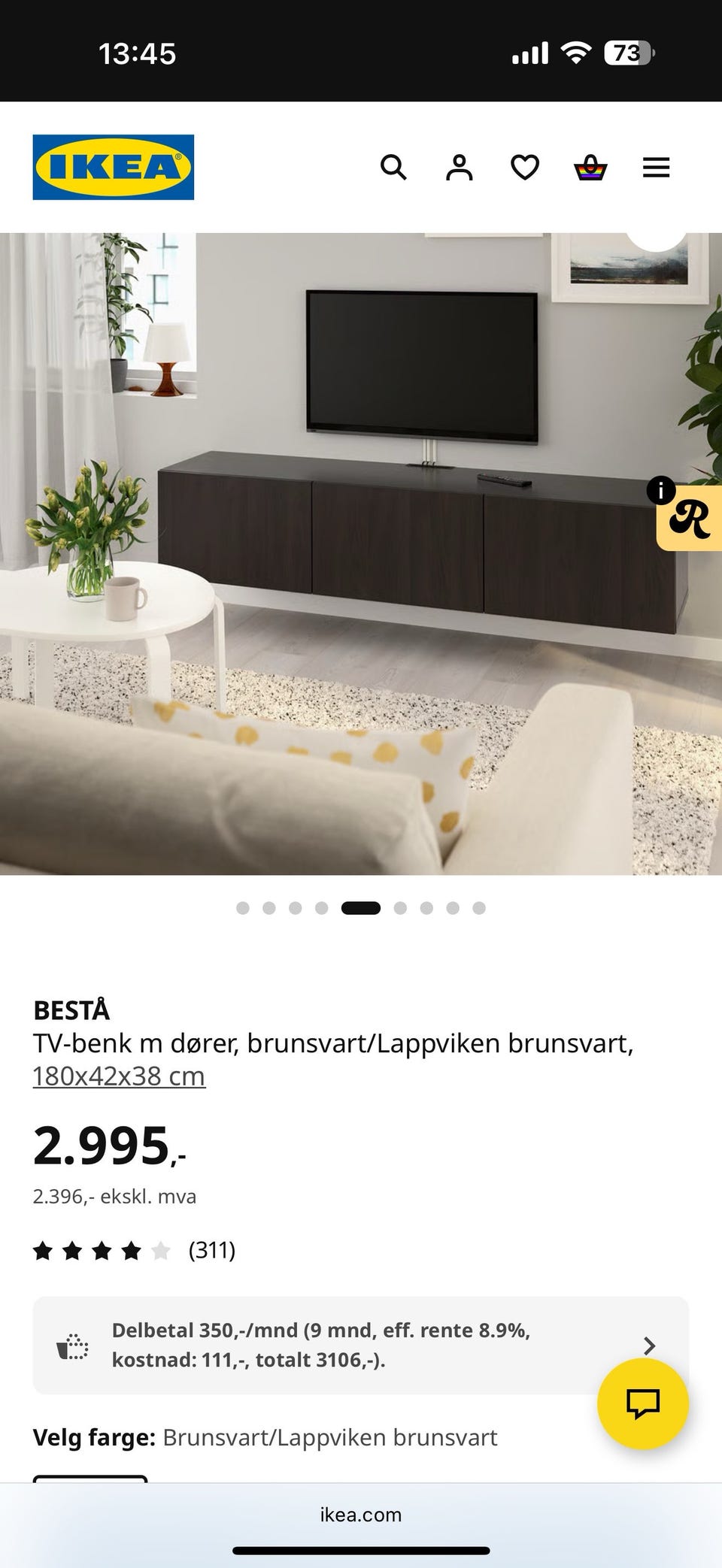Screen dimensions: 722x1568
Task: Open the search function
Action: coord(393,168)
